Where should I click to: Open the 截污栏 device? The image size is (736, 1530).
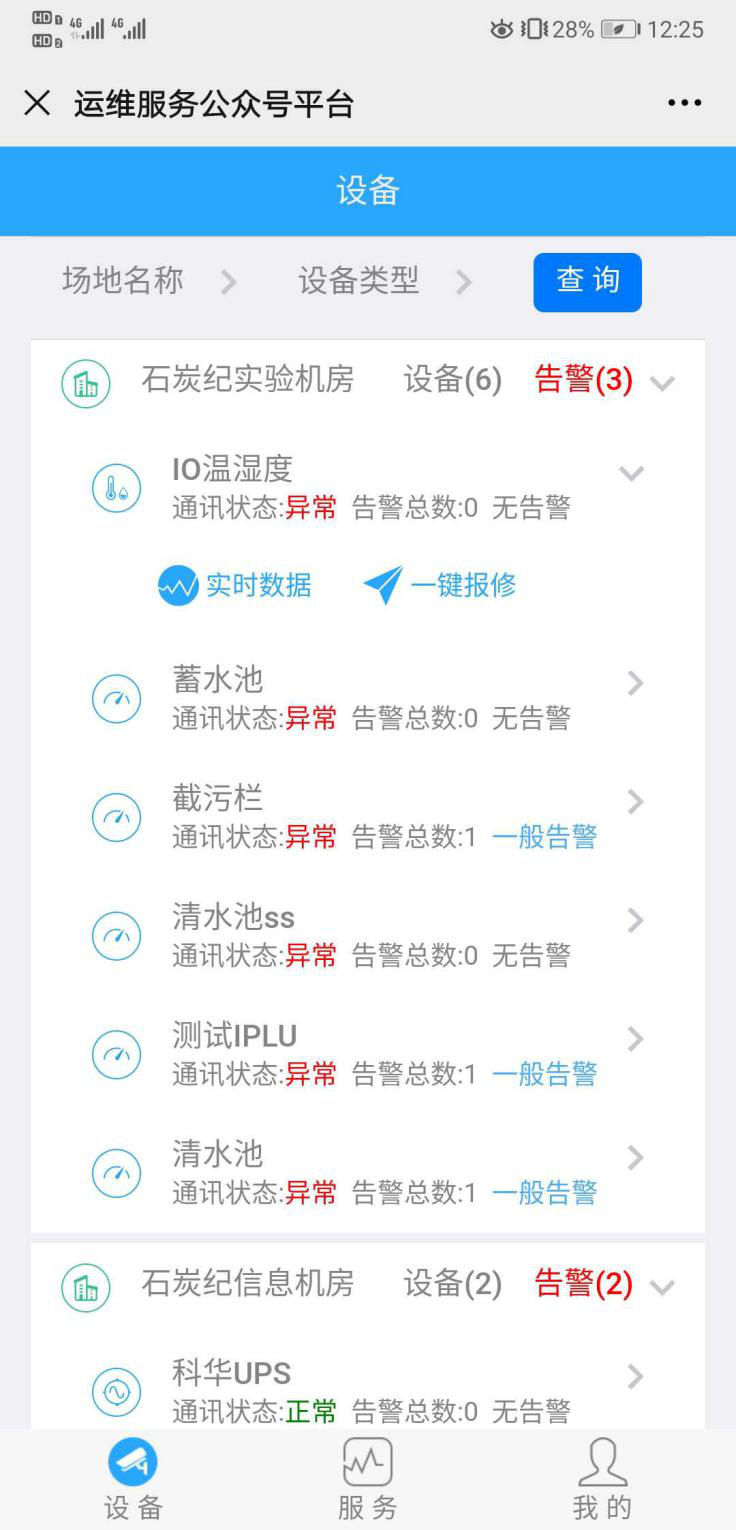[368, 817]
